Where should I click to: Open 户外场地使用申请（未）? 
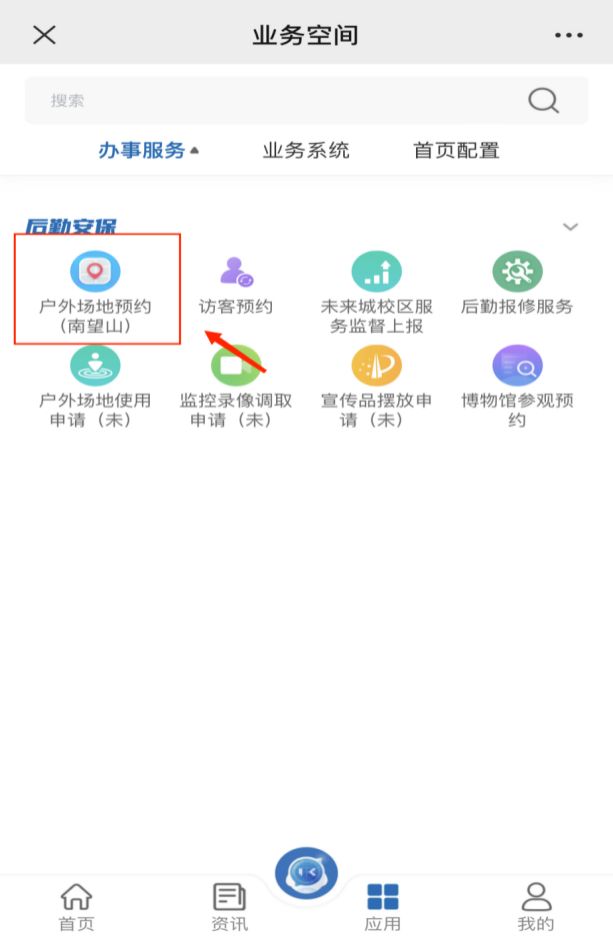96,385
